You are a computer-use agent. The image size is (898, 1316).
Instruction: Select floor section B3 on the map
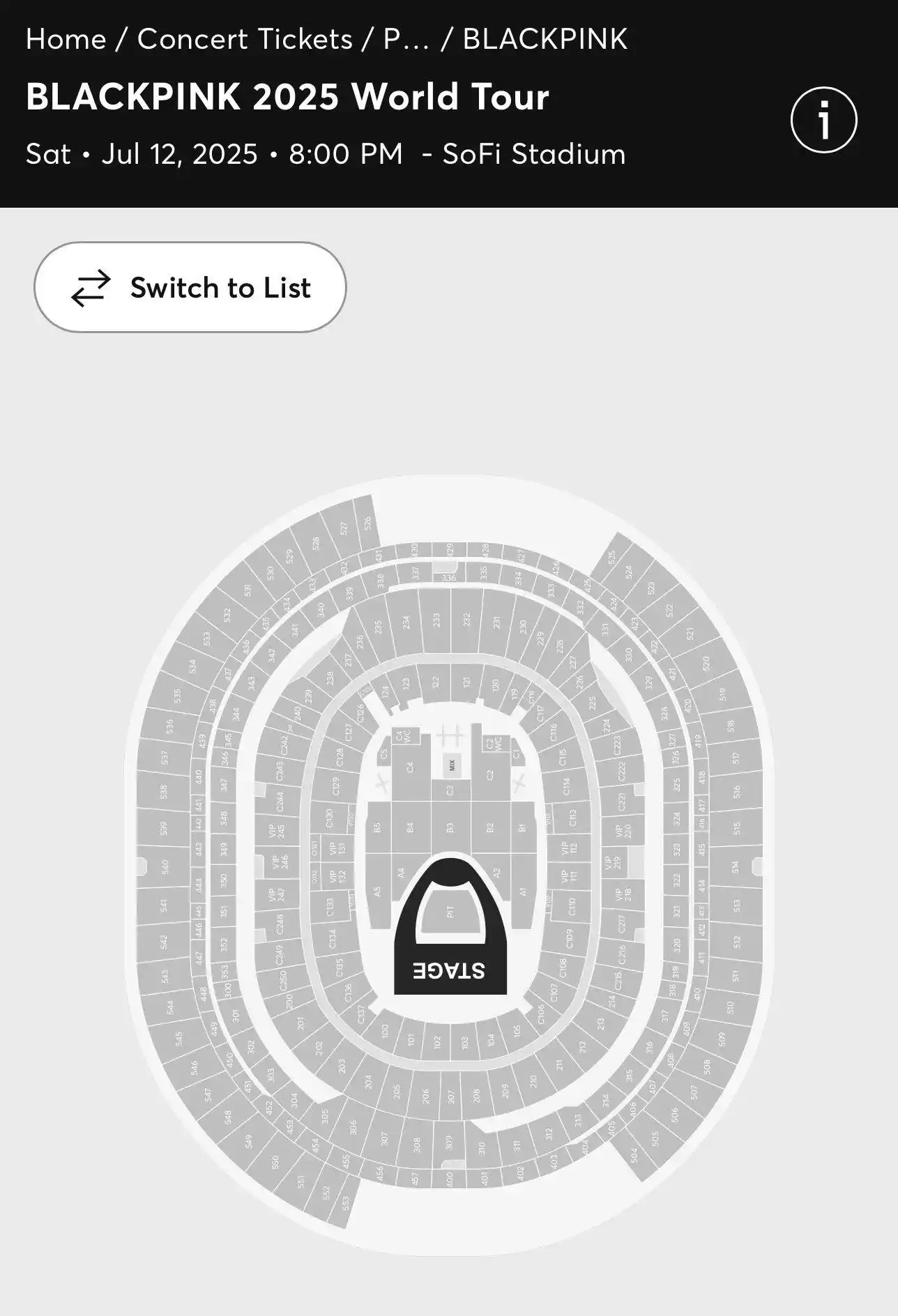[450, 827]
